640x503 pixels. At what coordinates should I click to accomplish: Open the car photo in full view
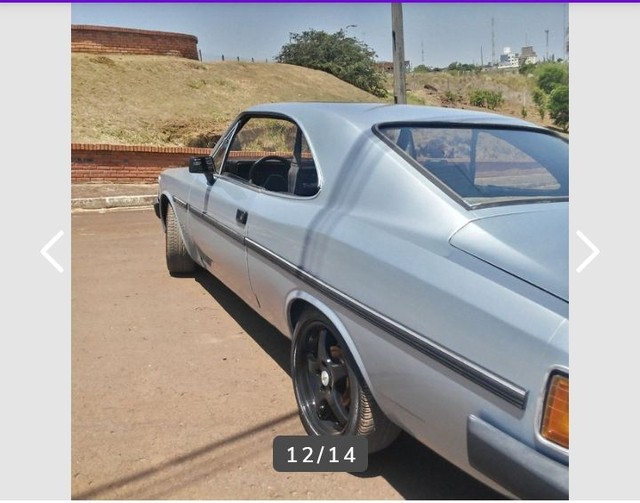320,250
